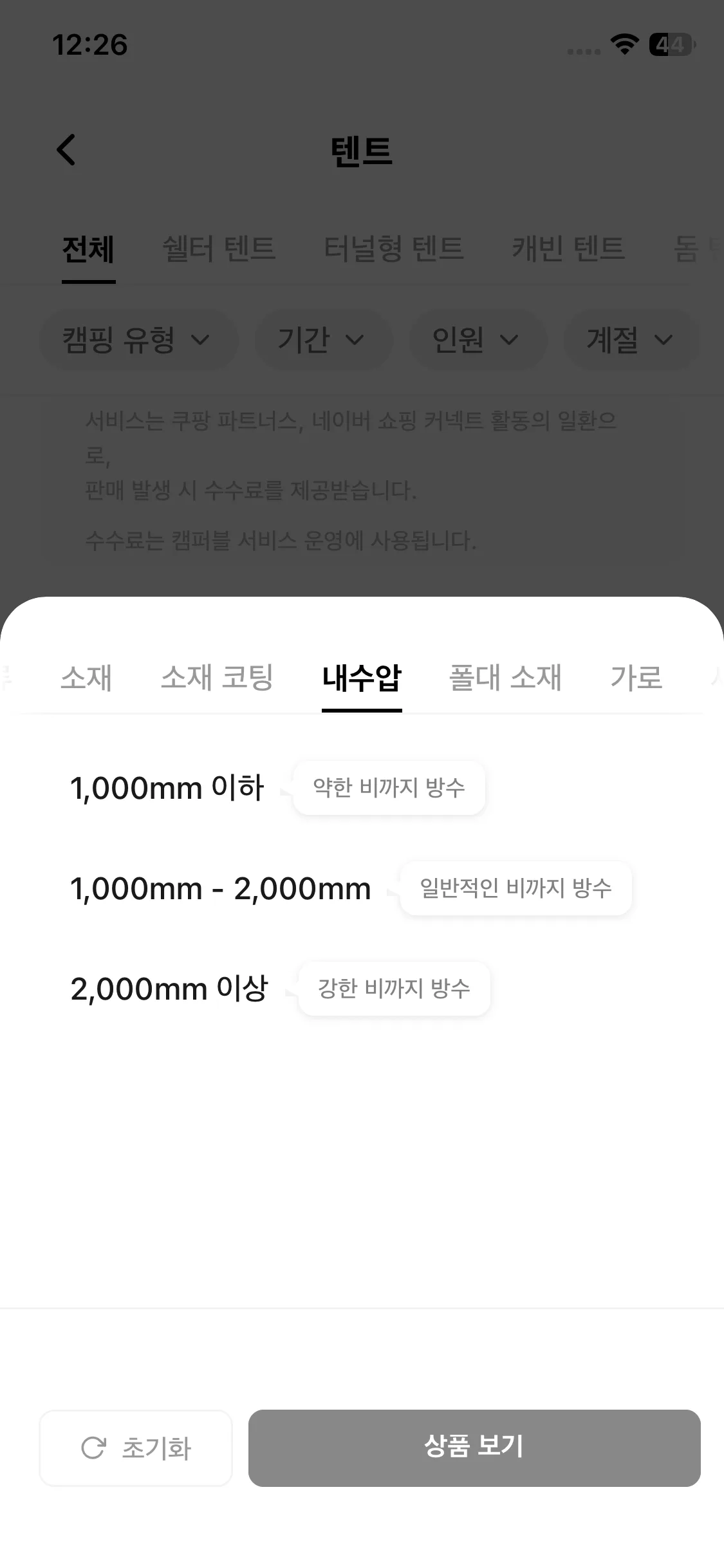Switch to the 가로 filter tab
This screenshot has width=724, height=1568.
click(636, 678)
